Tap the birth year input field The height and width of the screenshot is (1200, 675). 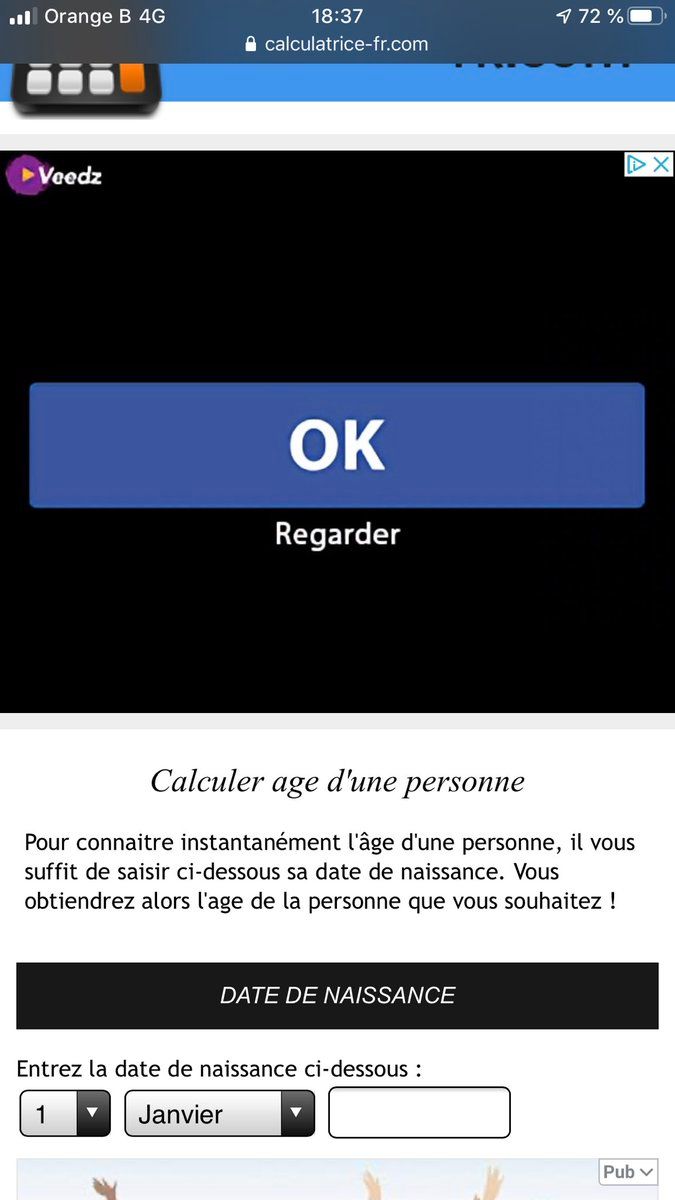(x=419, y=1113)
